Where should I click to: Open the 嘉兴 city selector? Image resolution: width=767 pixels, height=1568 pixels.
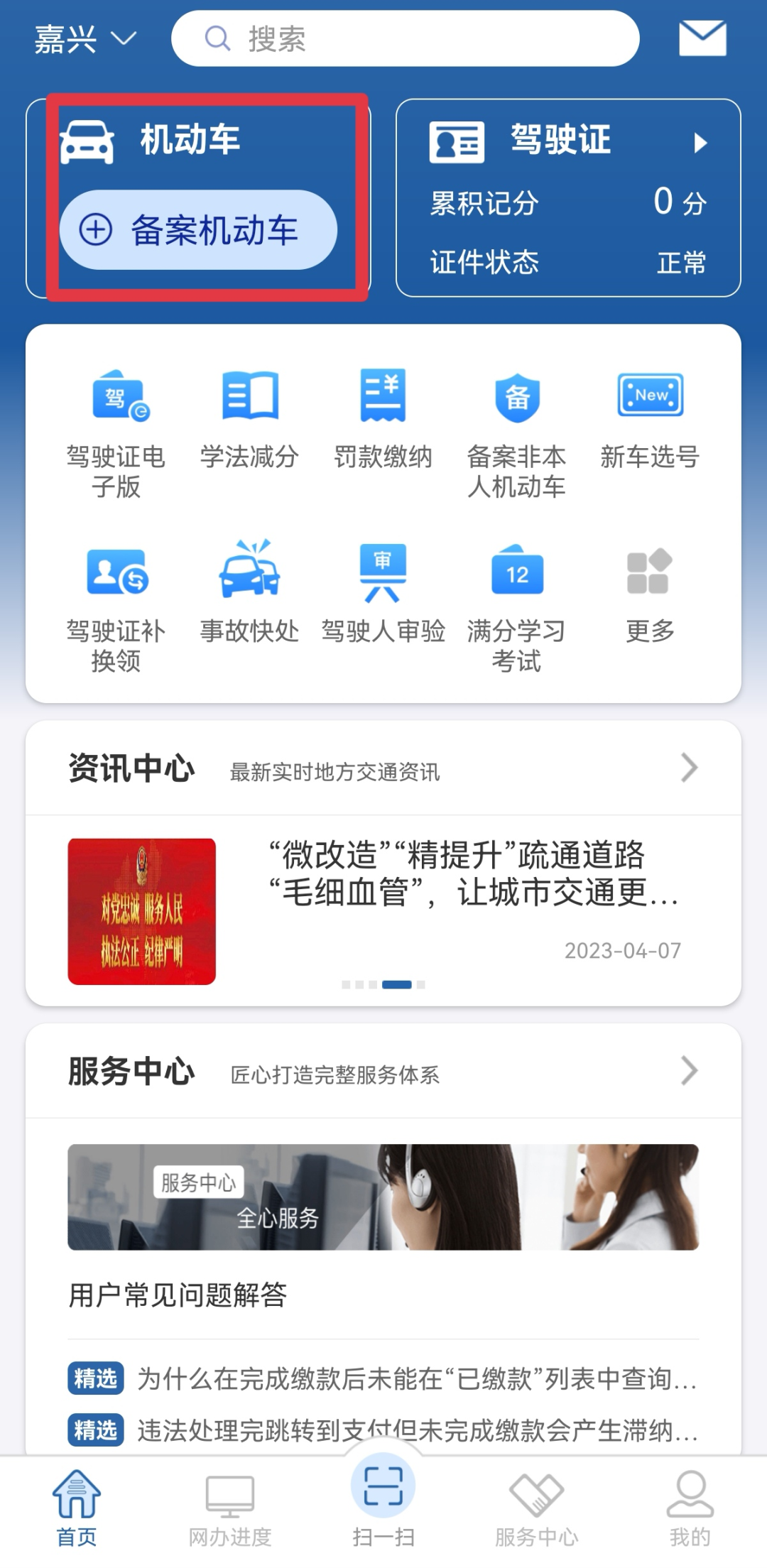pos(85,38)
